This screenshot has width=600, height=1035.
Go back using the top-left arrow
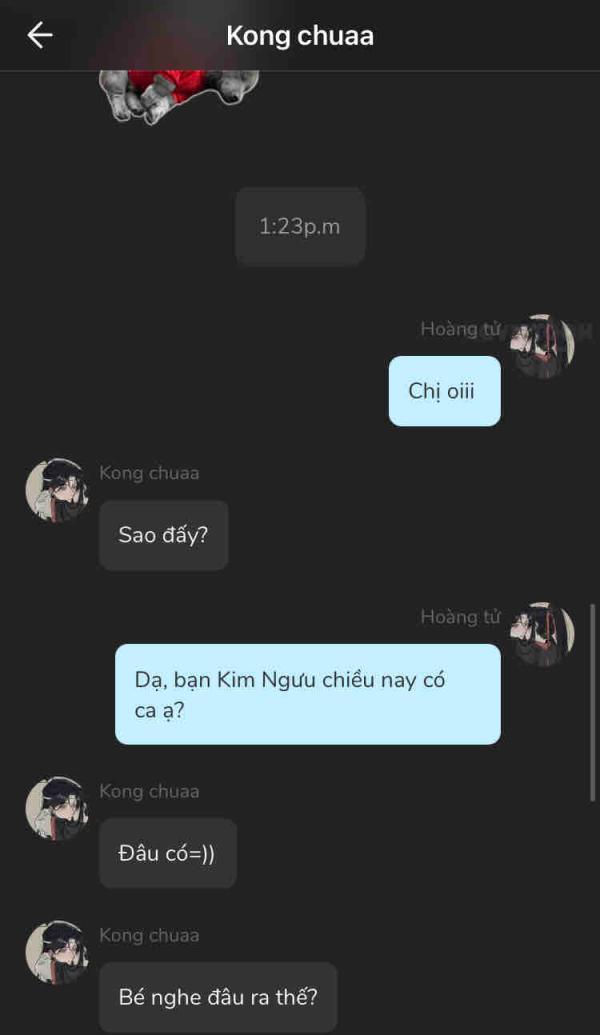40,35
